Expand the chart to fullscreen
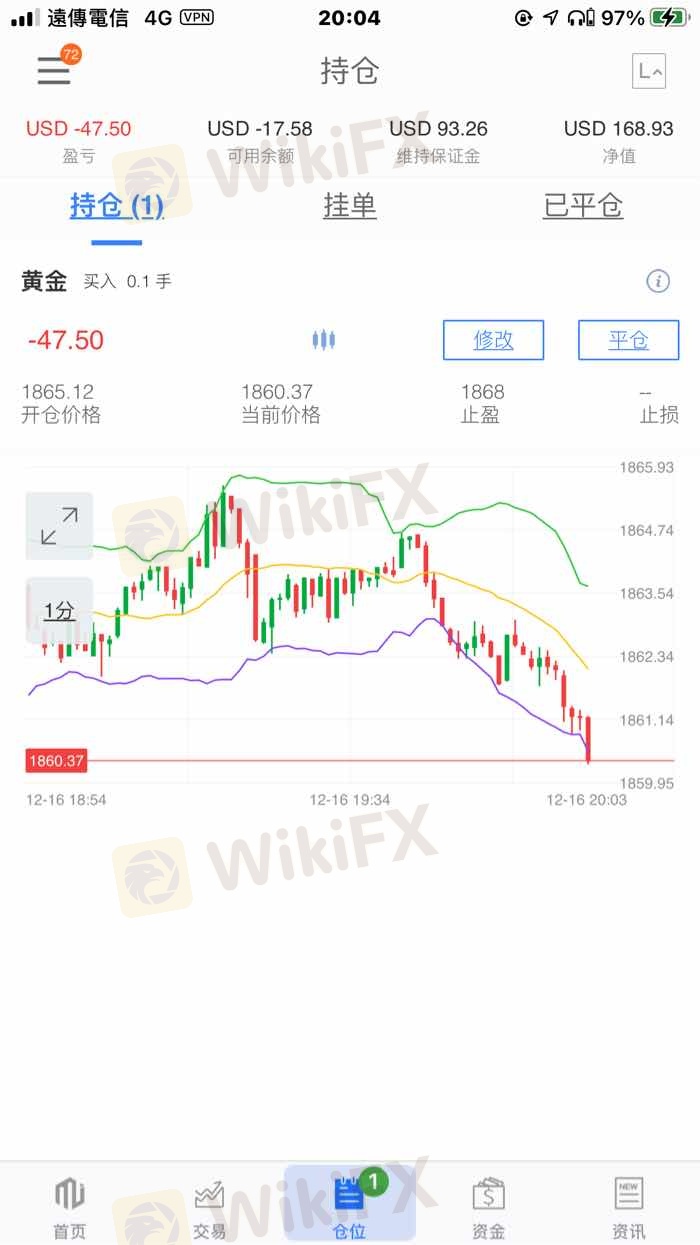The height and width of the screenshot is (1245, 700). click(x=59, y=526)
